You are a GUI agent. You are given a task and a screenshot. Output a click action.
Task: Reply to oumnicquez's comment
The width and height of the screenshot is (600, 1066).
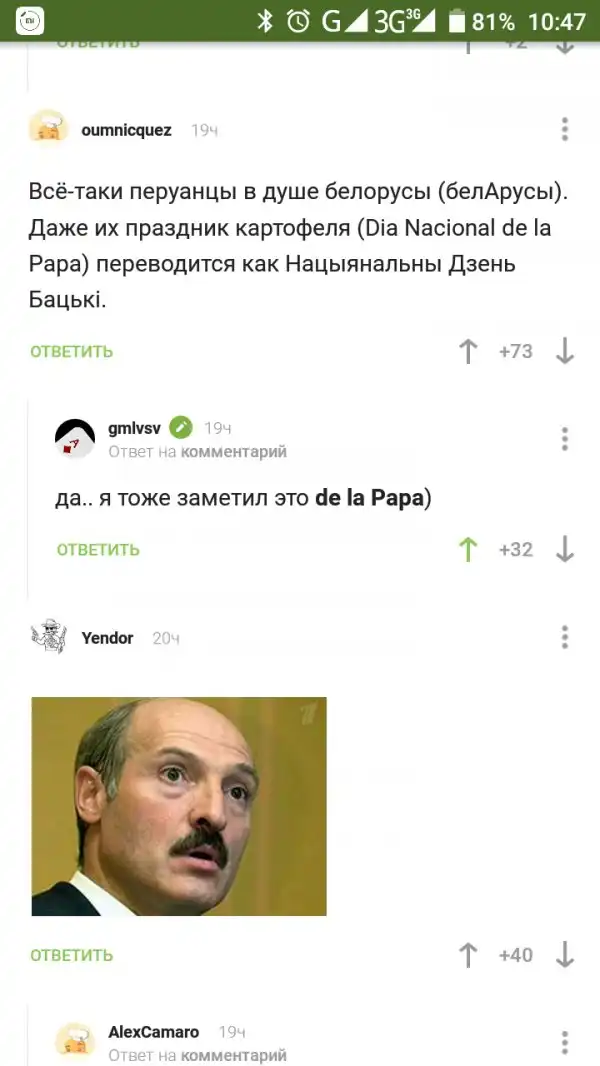click(72, 351)
